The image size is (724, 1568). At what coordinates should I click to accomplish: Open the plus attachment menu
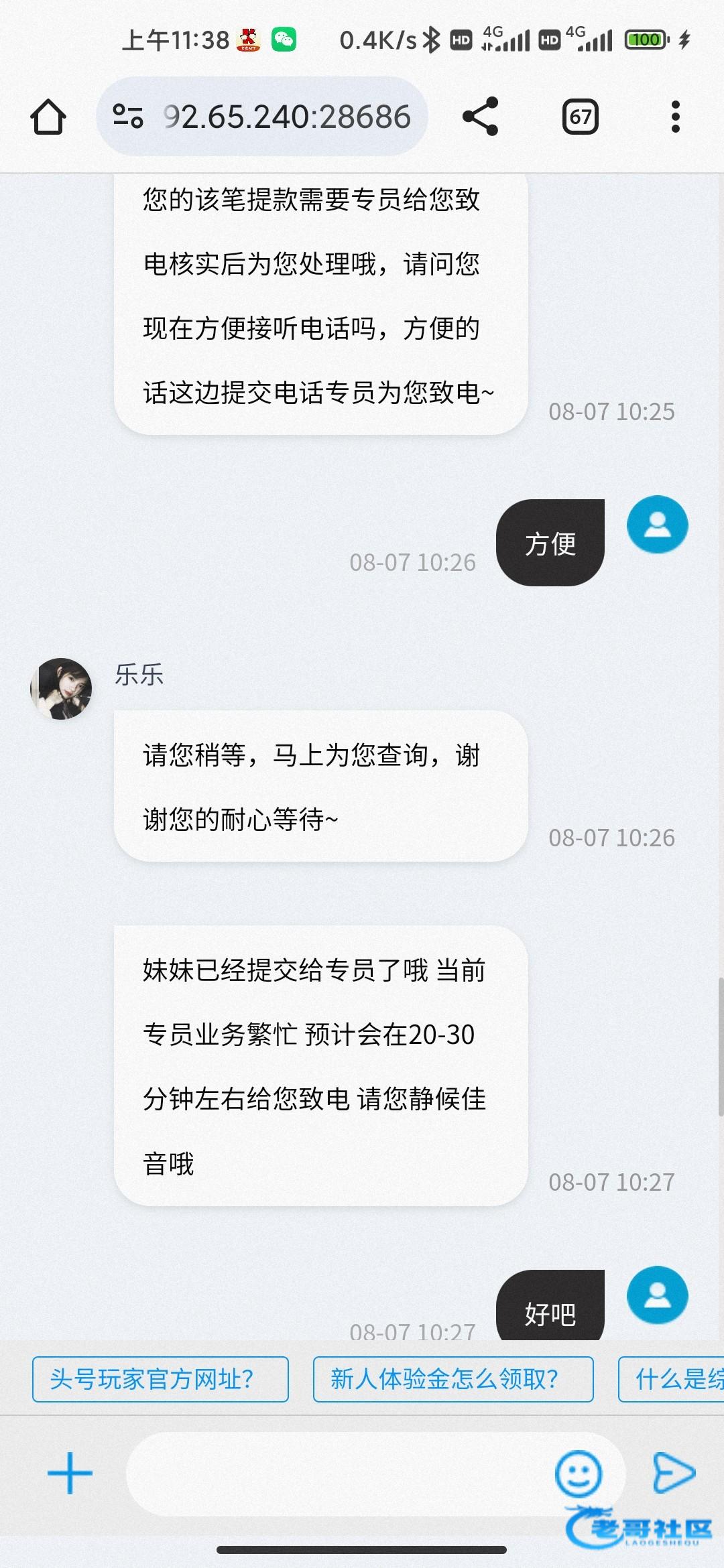pyautogui.click(x=70, y=1474)
